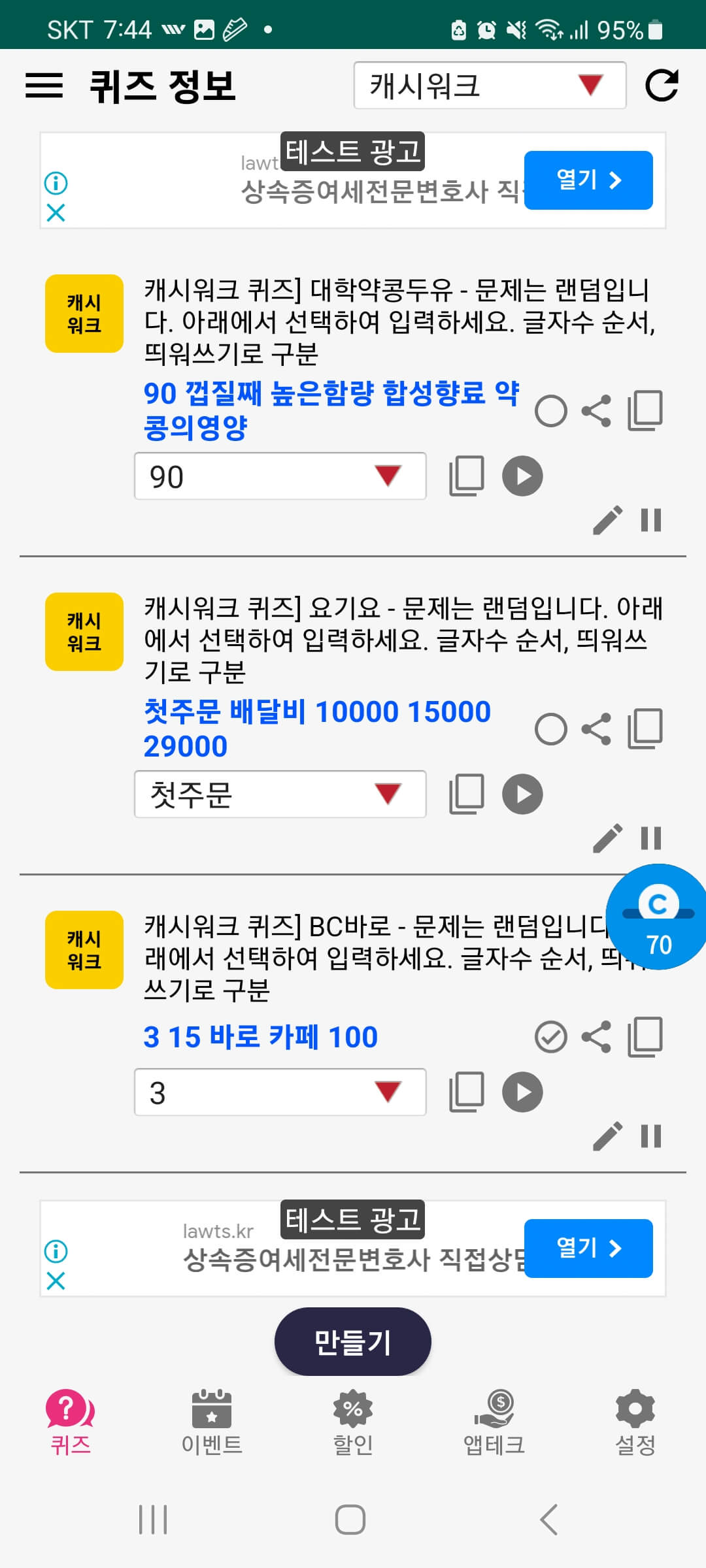Screen dimensions: 706x1568
Task: Share the 대학약콩두유 quiz answer
Action: [596, 411]
